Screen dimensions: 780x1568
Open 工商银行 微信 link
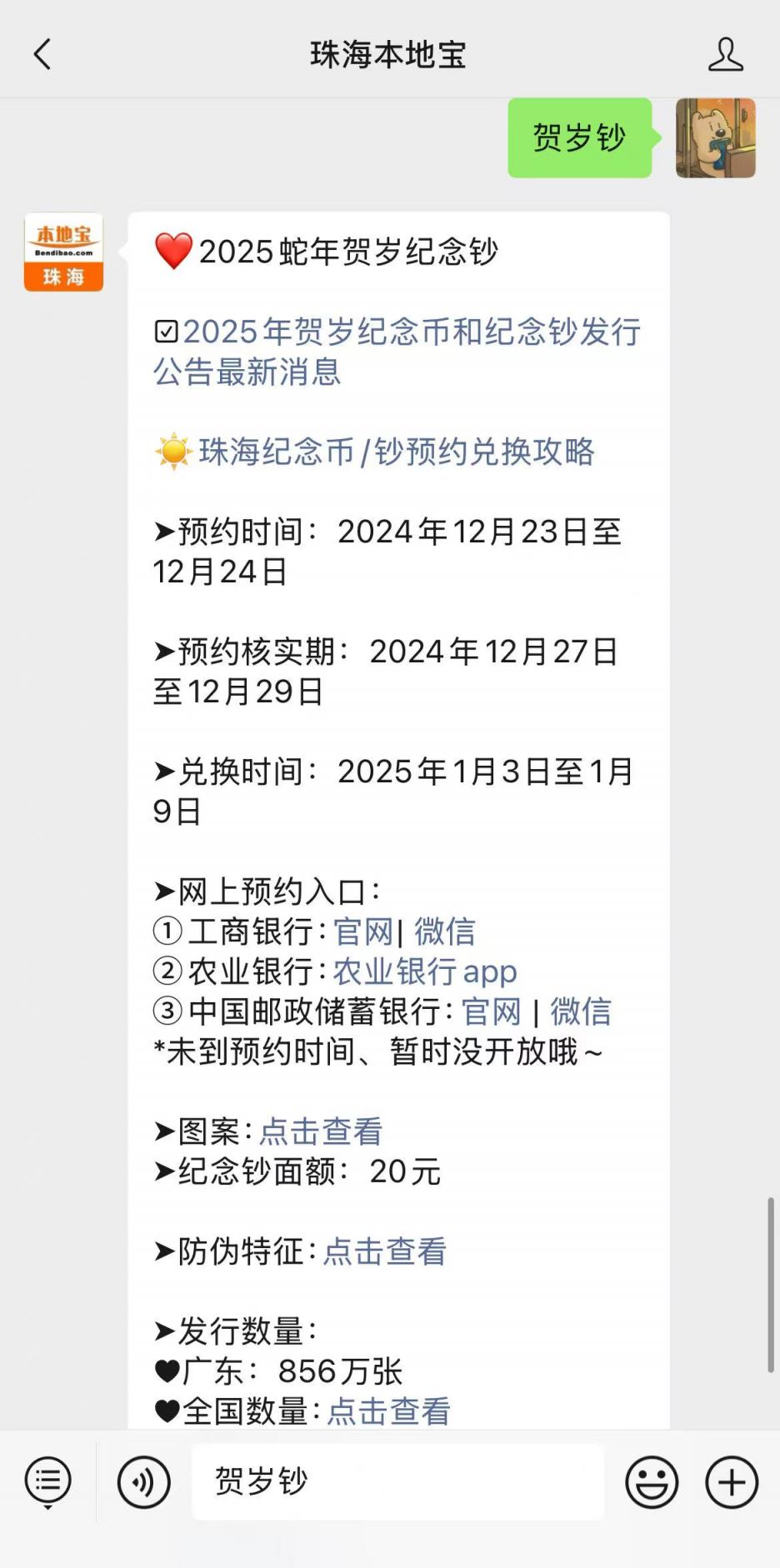[x=445, y=931]
